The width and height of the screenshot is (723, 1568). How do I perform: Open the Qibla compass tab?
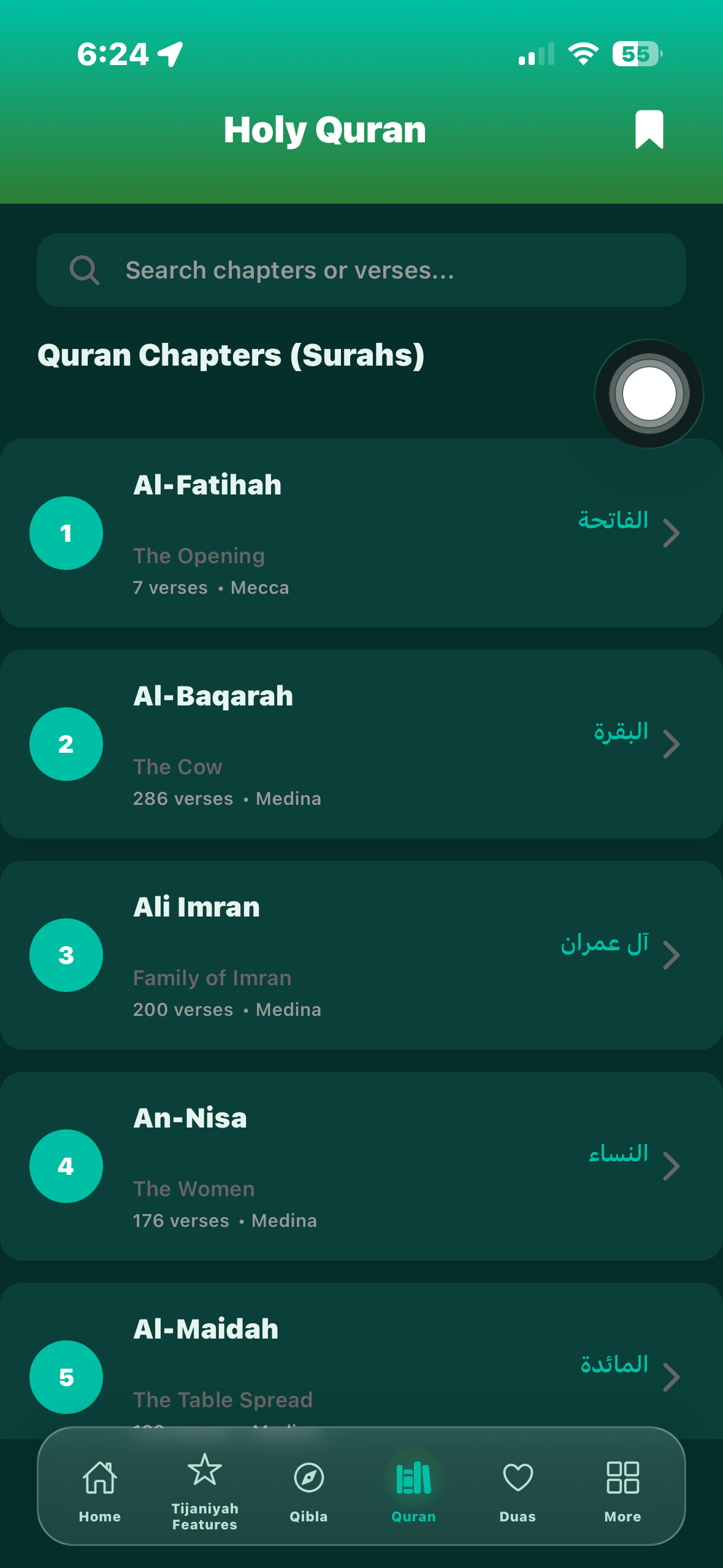click(308, 1487)
